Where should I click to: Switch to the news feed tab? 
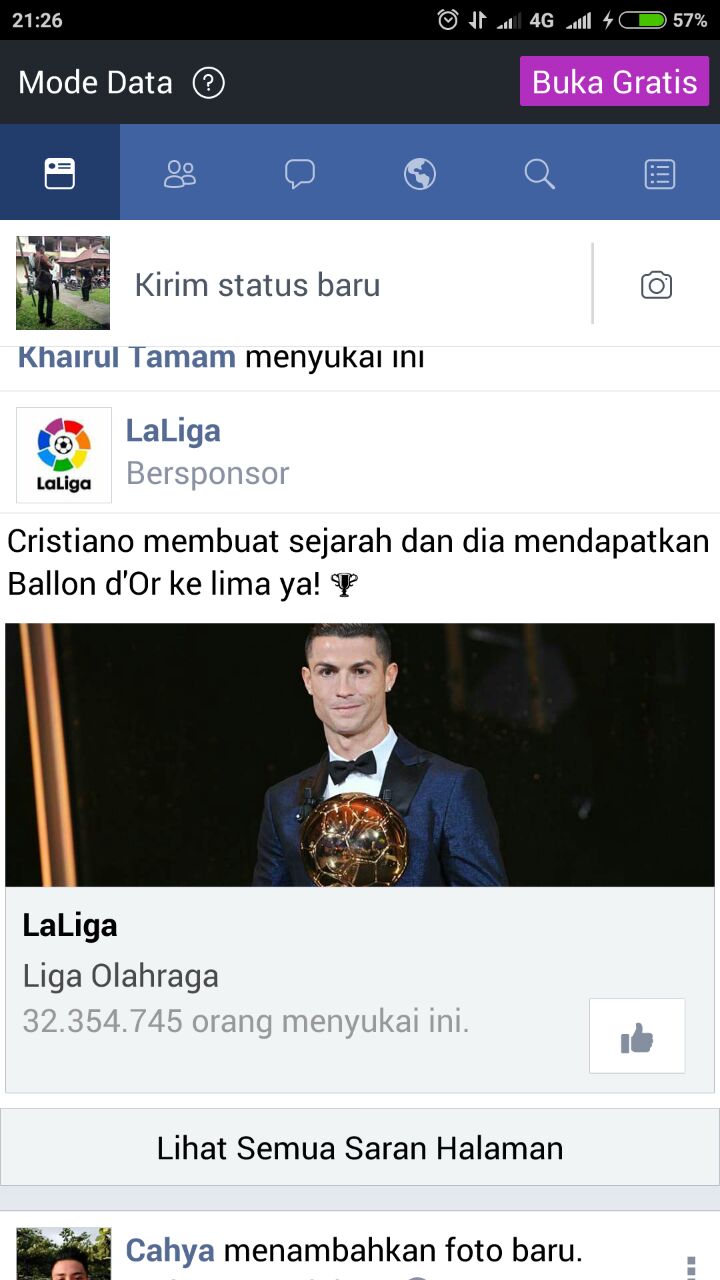60,174
